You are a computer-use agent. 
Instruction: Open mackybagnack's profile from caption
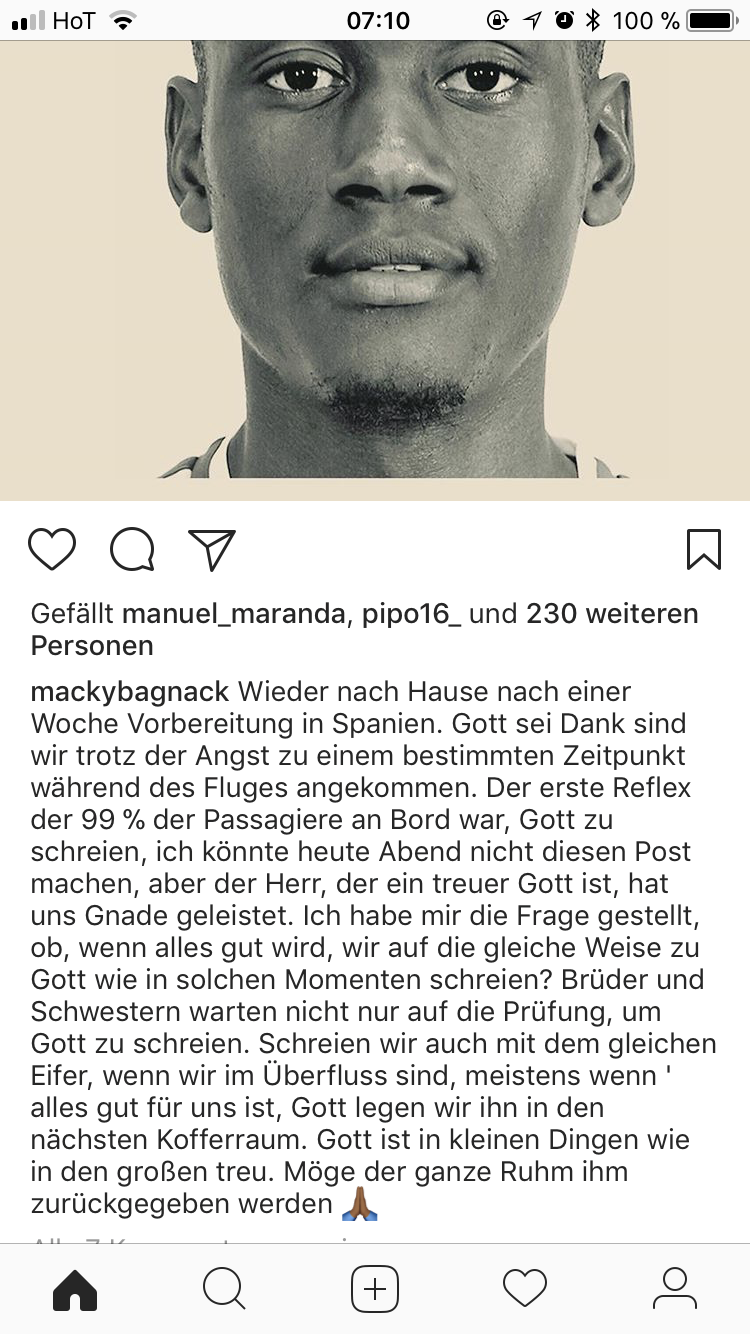pos(131,692)
